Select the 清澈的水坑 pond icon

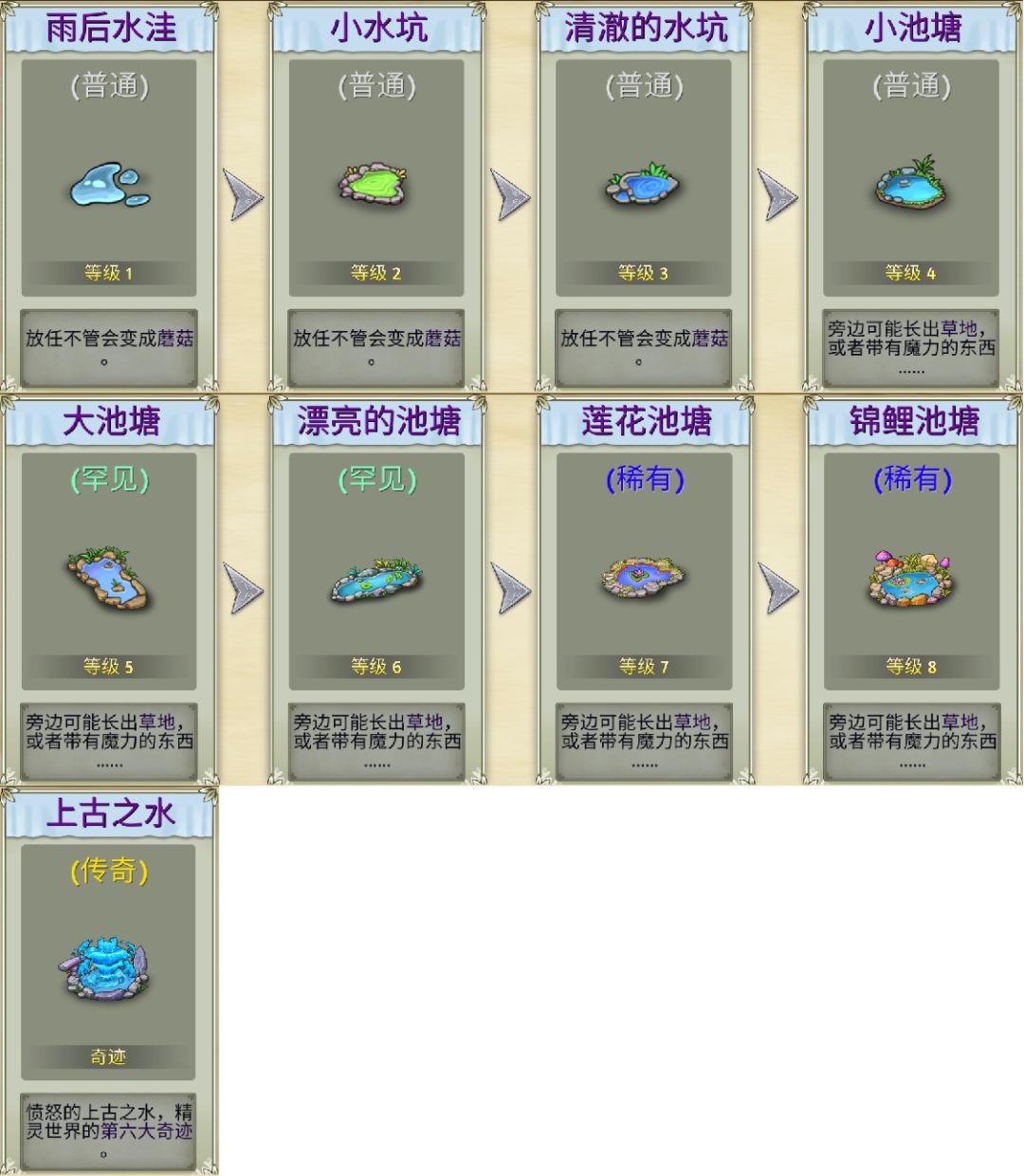642,185
